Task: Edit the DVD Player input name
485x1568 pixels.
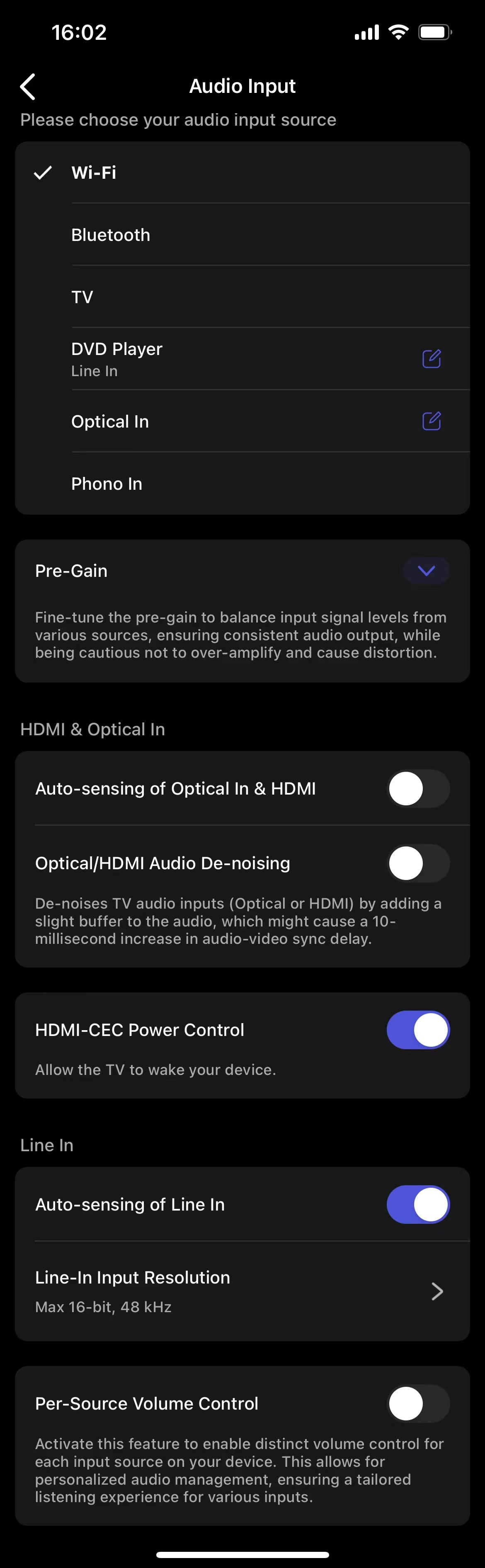Action: (432, 359)
